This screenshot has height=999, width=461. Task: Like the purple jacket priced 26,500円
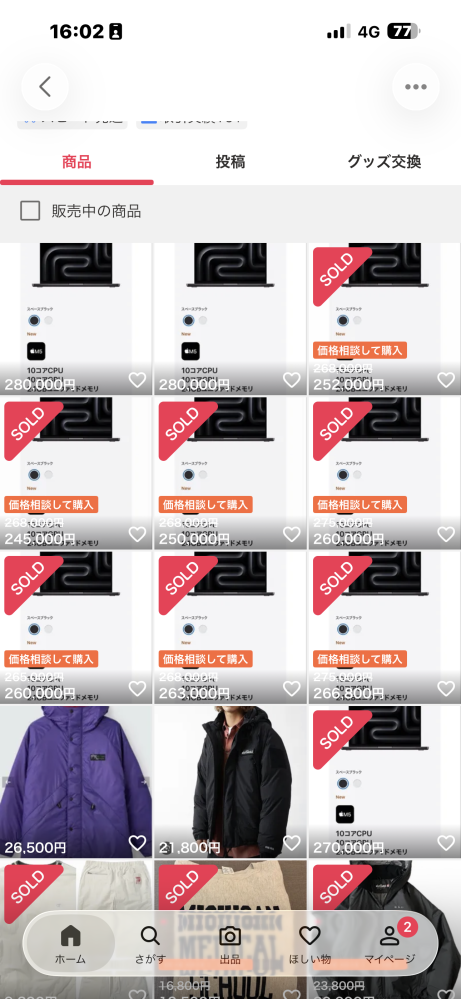(138, 843)
